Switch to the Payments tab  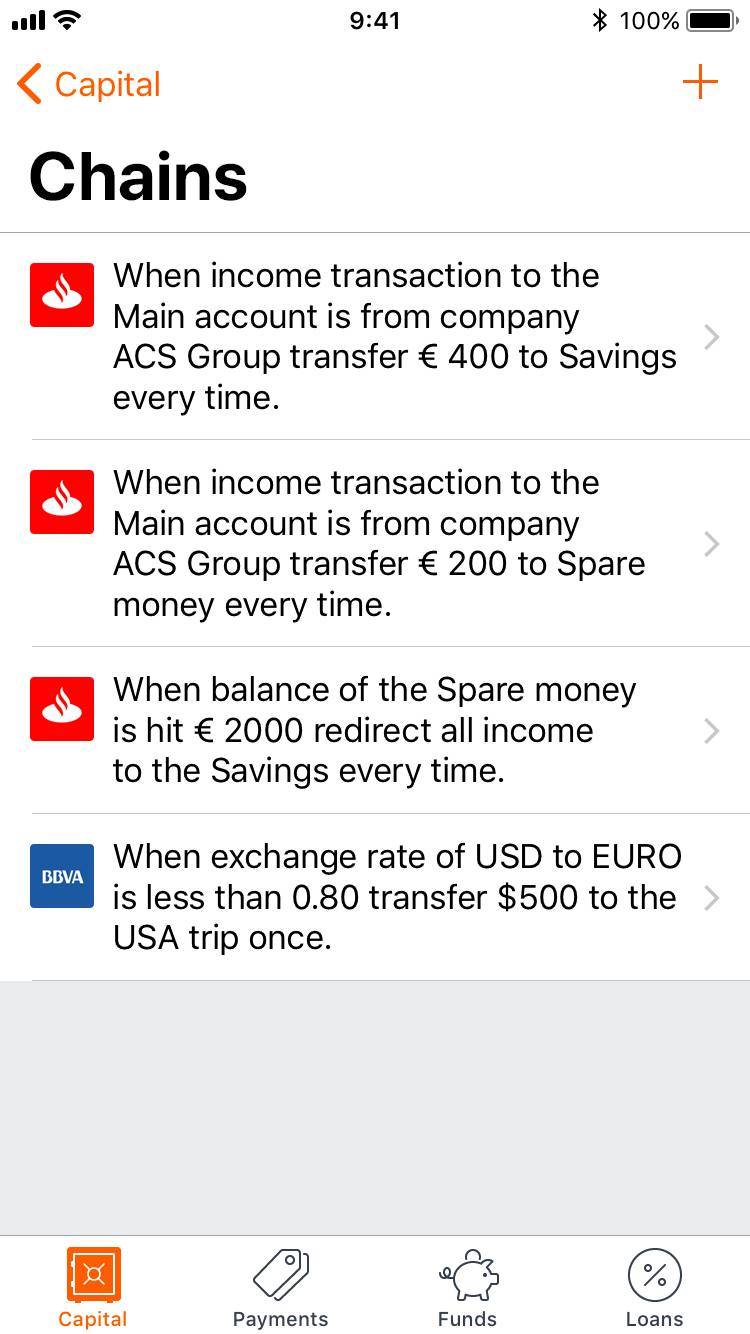point(280,1288)
